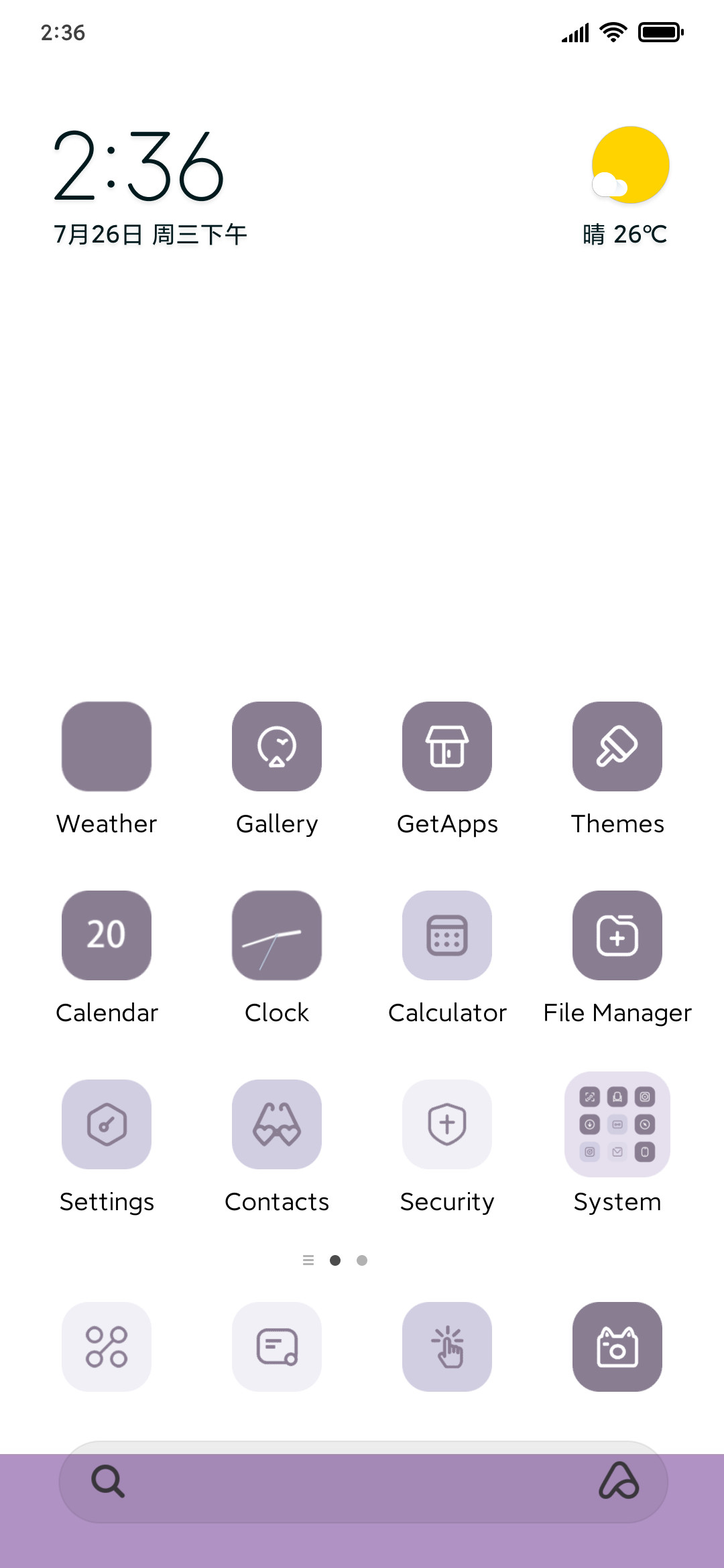Expand the System folder
This screenshot has height=1568, width=724.
[617, 1124]
